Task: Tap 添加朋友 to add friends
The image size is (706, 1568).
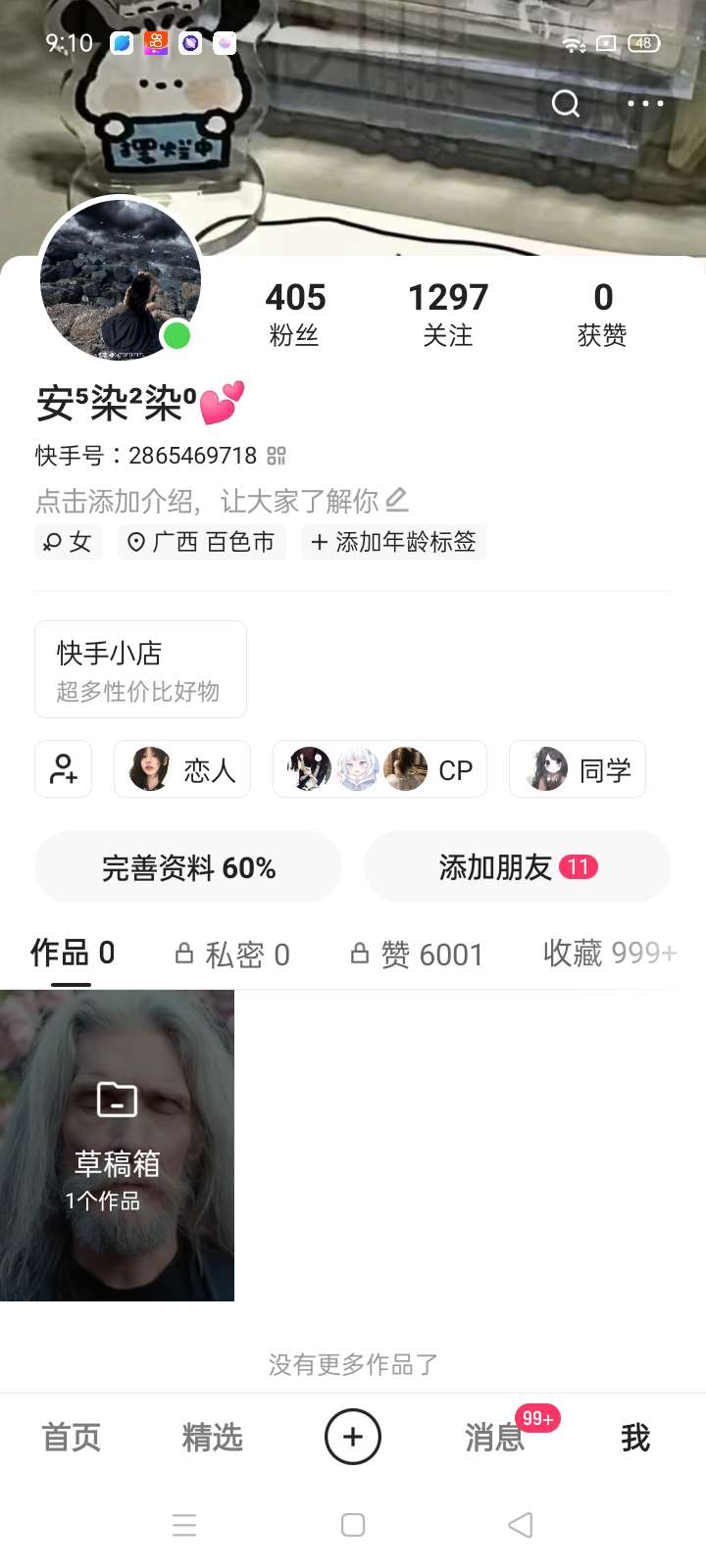Action: coord(517,867)
